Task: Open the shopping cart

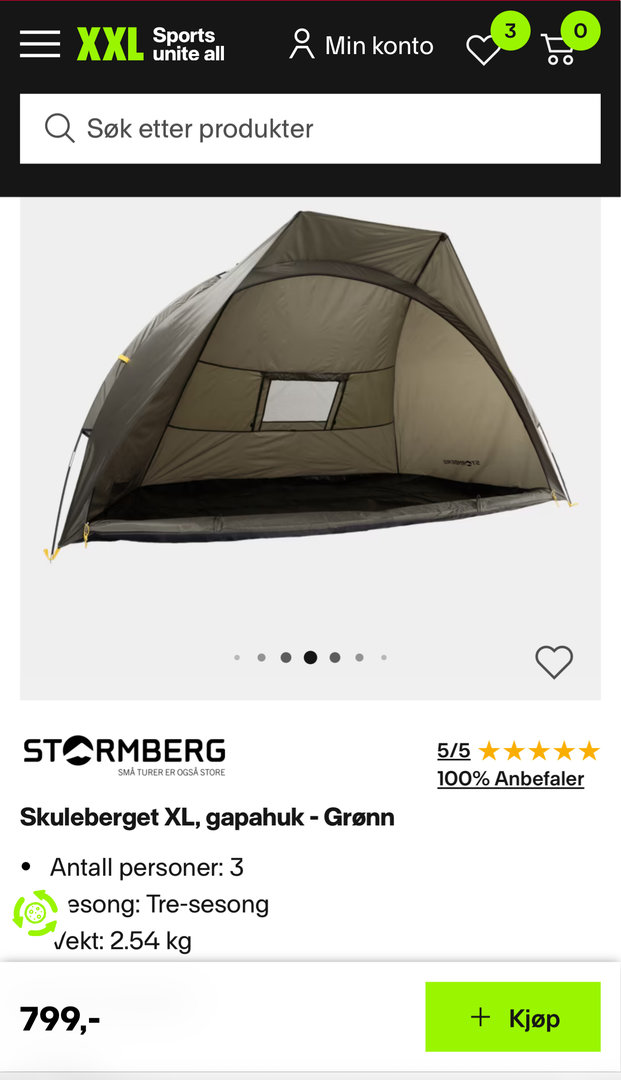Action: coord(559,48)
